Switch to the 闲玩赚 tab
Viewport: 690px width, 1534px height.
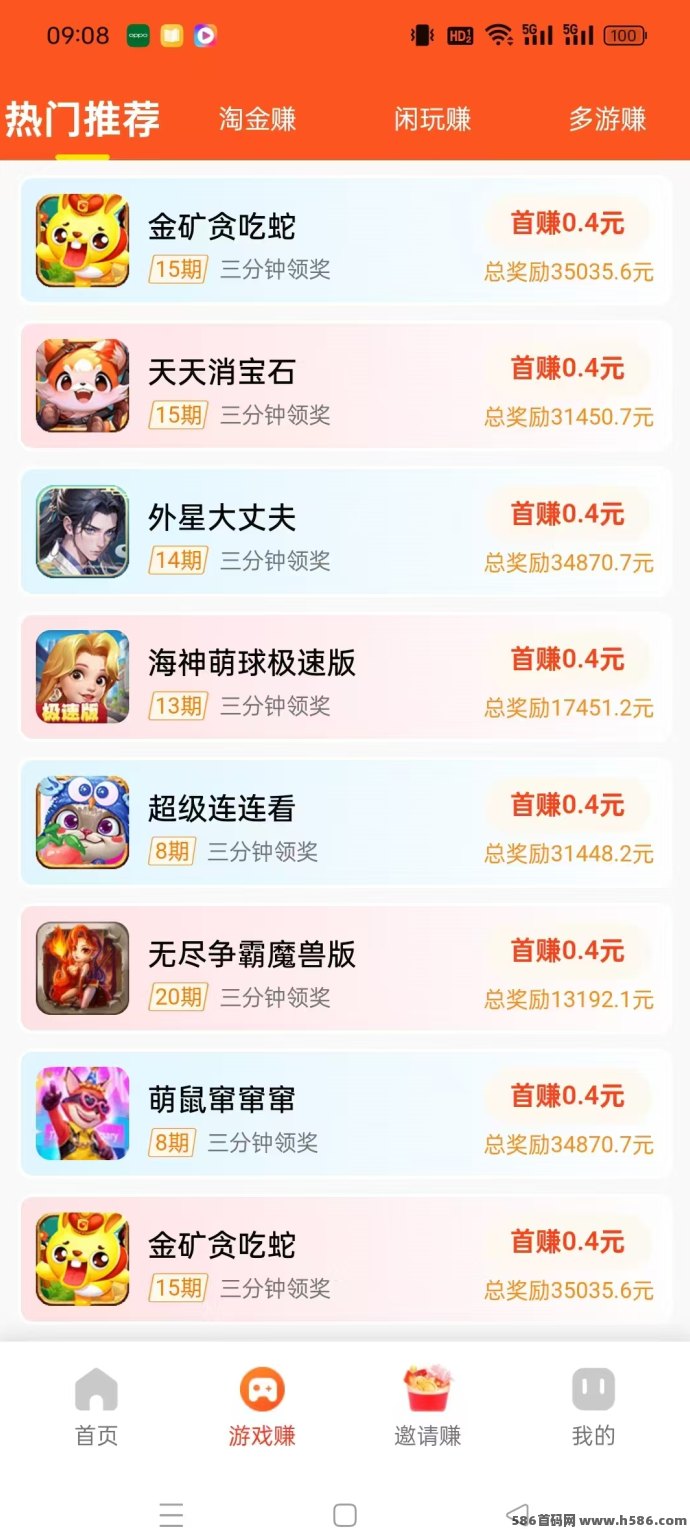click(432, 120)
